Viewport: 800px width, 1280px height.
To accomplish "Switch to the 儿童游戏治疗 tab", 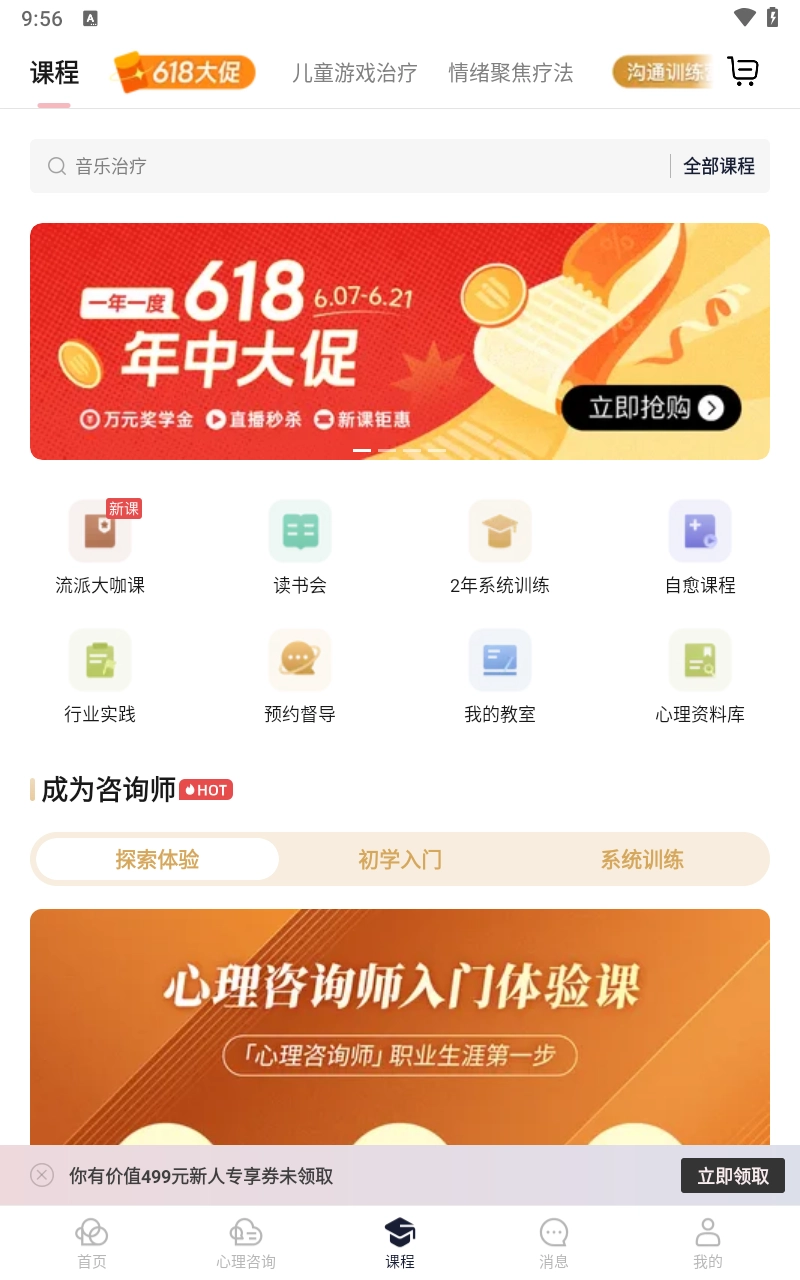I will (354, 73).
